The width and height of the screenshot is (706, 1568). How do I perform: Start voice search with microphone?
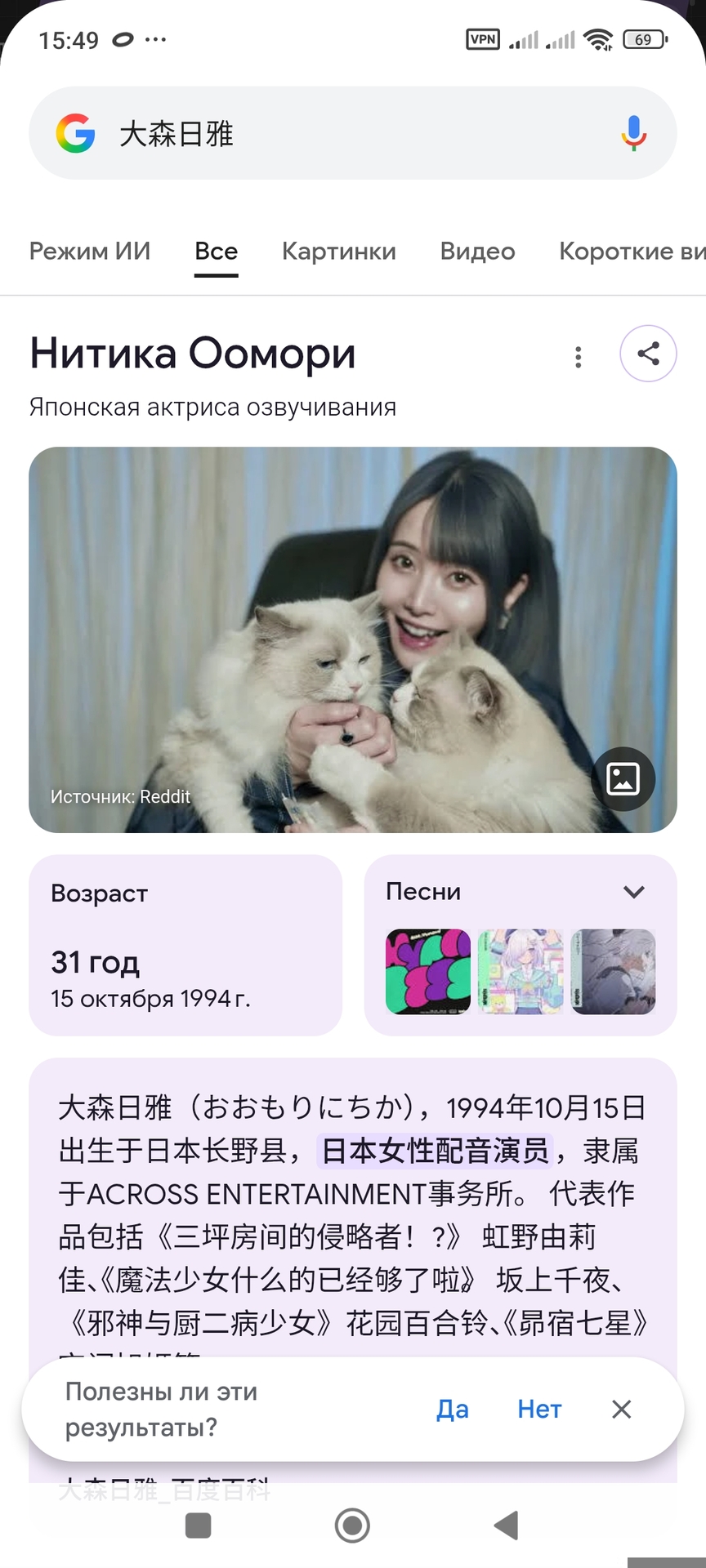(633, 133)
